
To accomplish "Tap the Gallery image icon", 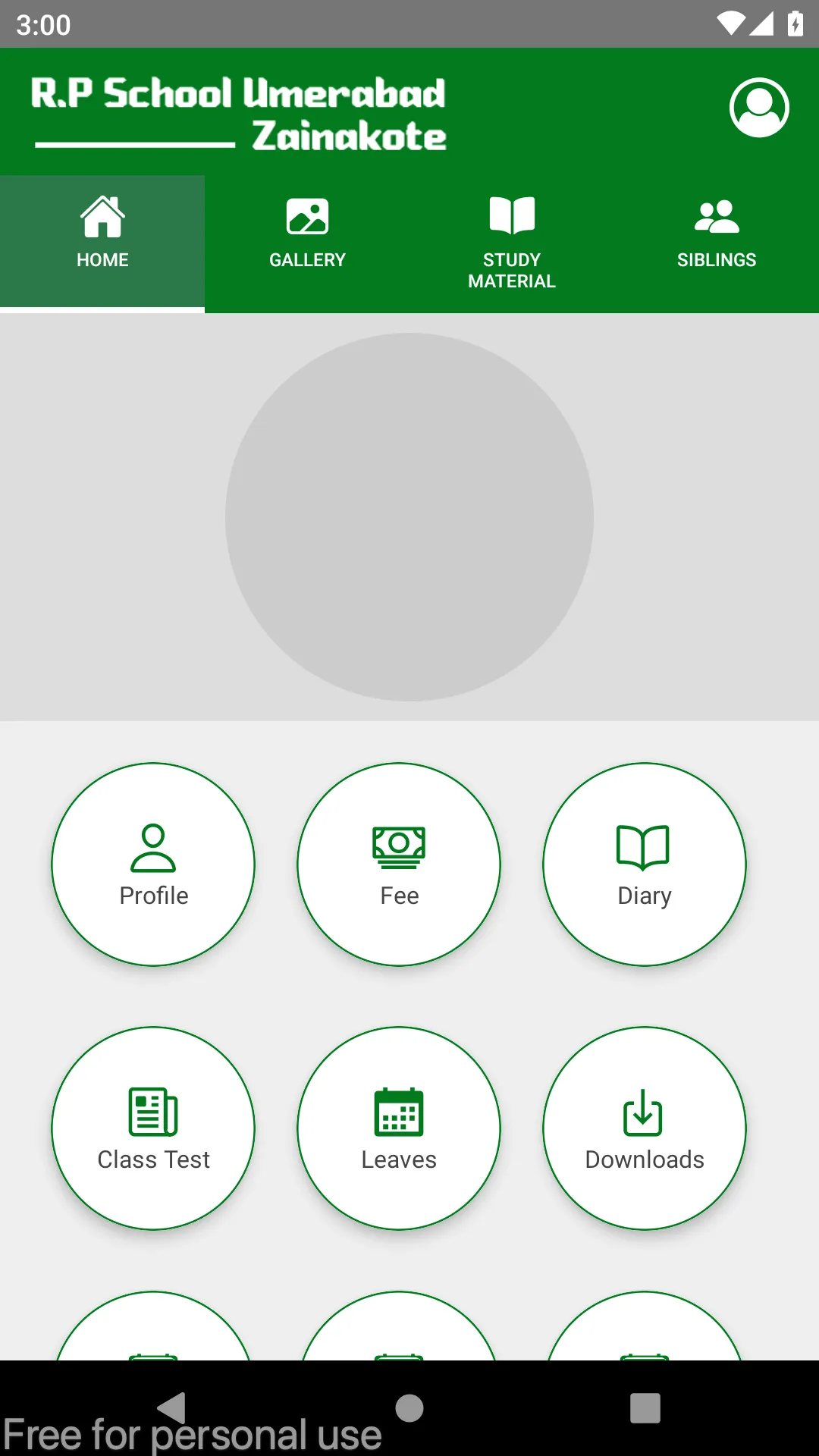I will tap(307, 215).
